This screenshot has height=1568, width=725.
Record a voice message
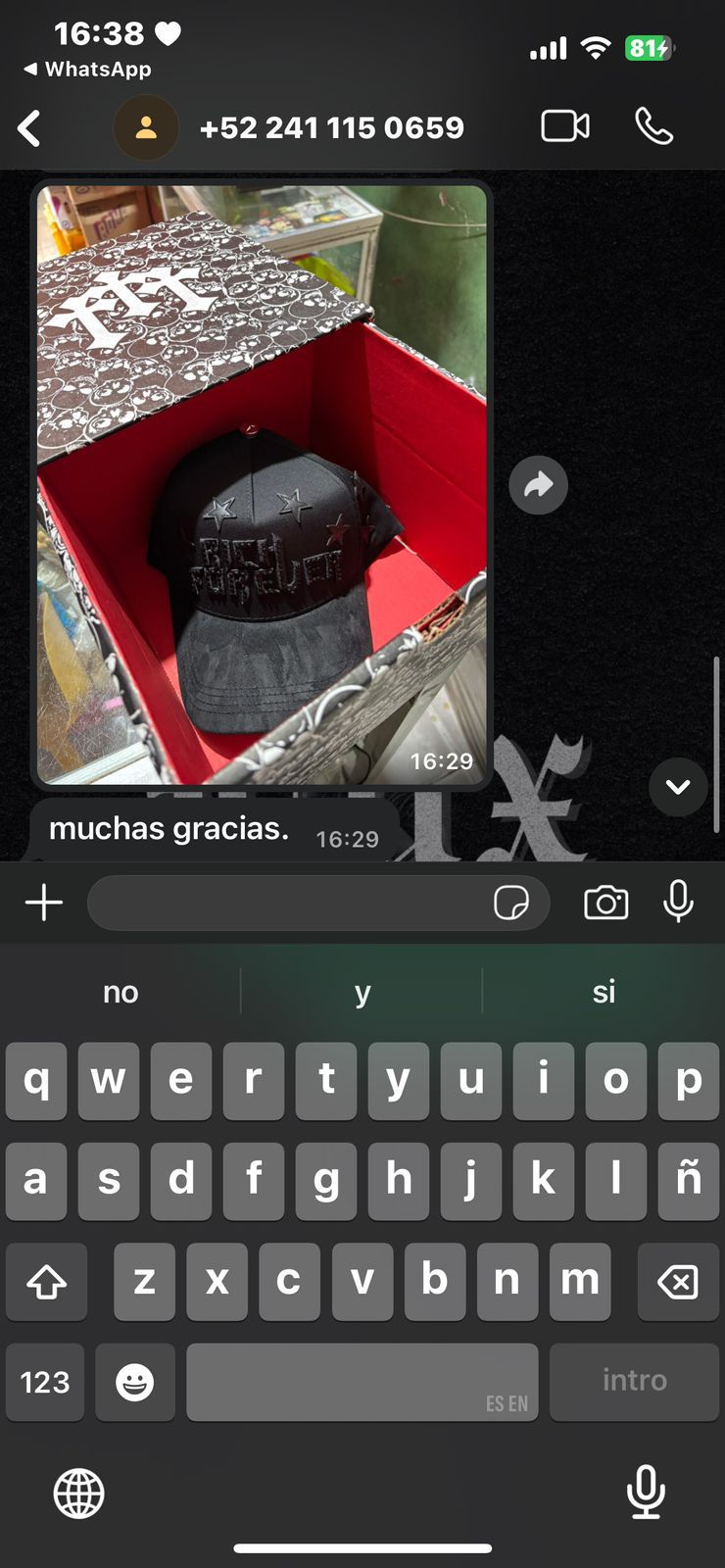point(678,903)
